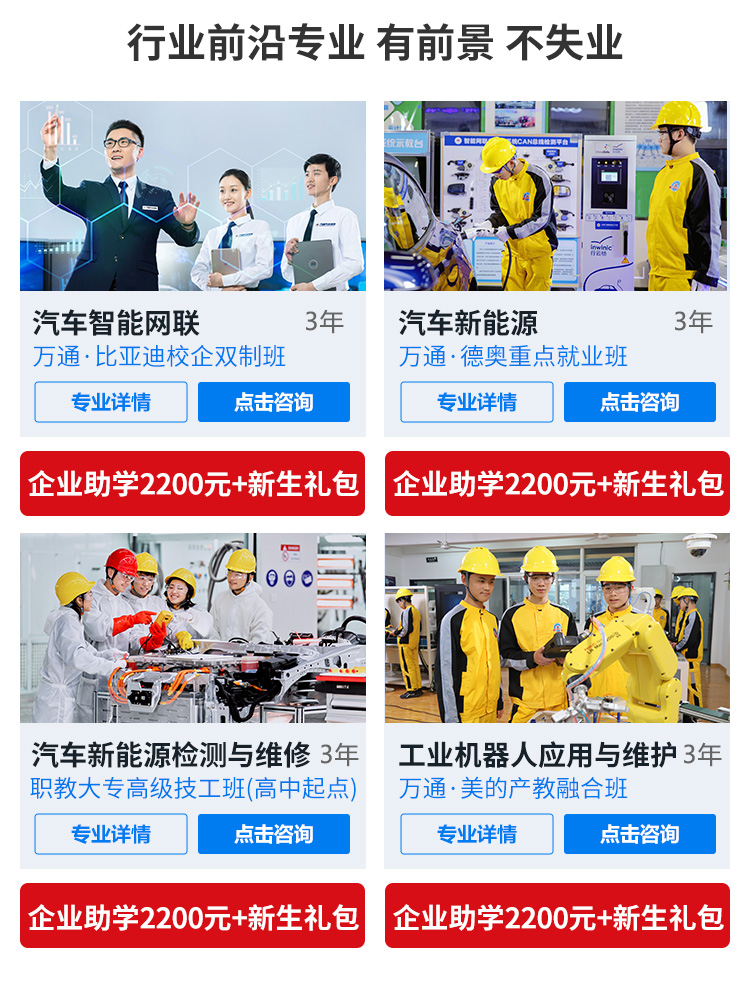Open the 汽车智能网联 course photo
The image size is (750, 981).
tap(193, 196)
